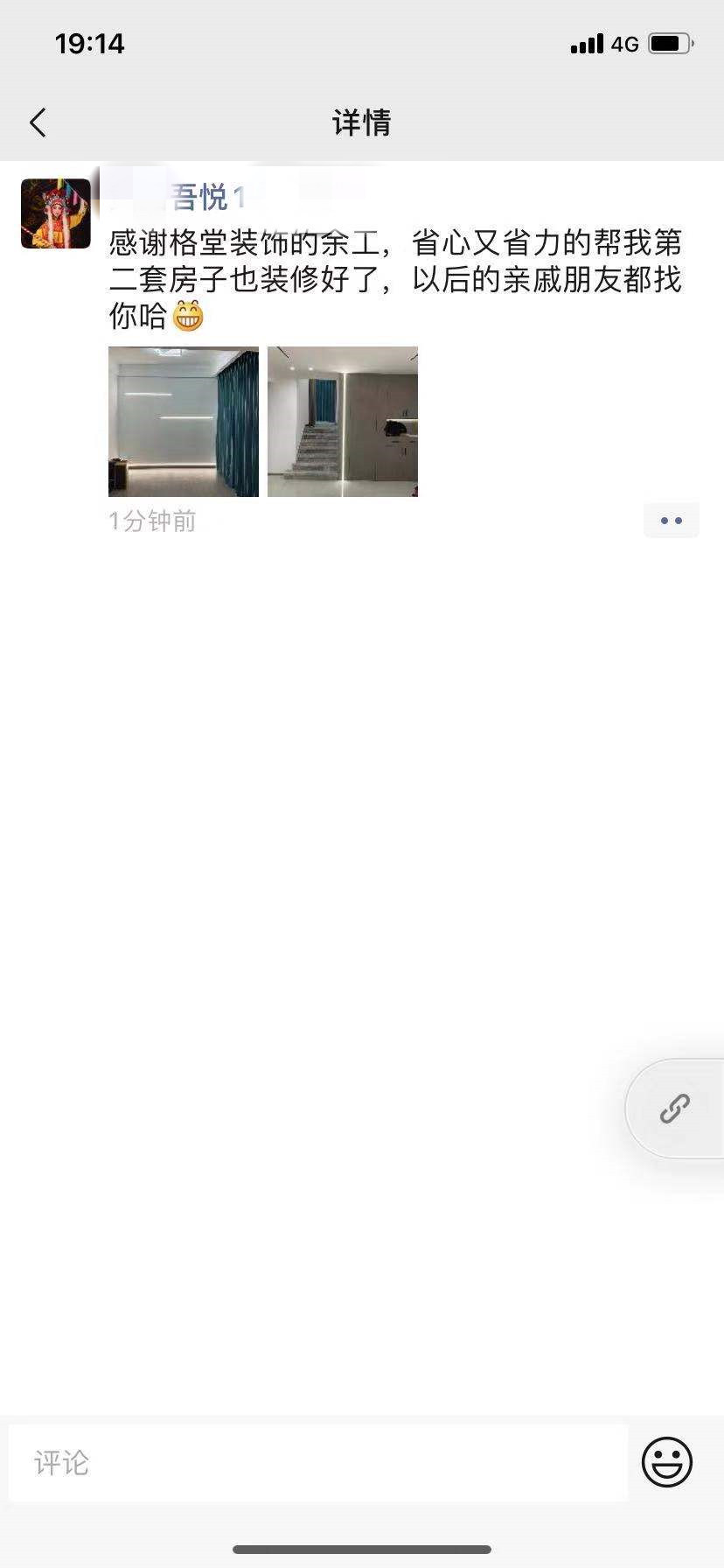Image resolution: width=724 pixels, height=1568 pixels.
Task: Select the 详情 title bar
Action: 361,122
